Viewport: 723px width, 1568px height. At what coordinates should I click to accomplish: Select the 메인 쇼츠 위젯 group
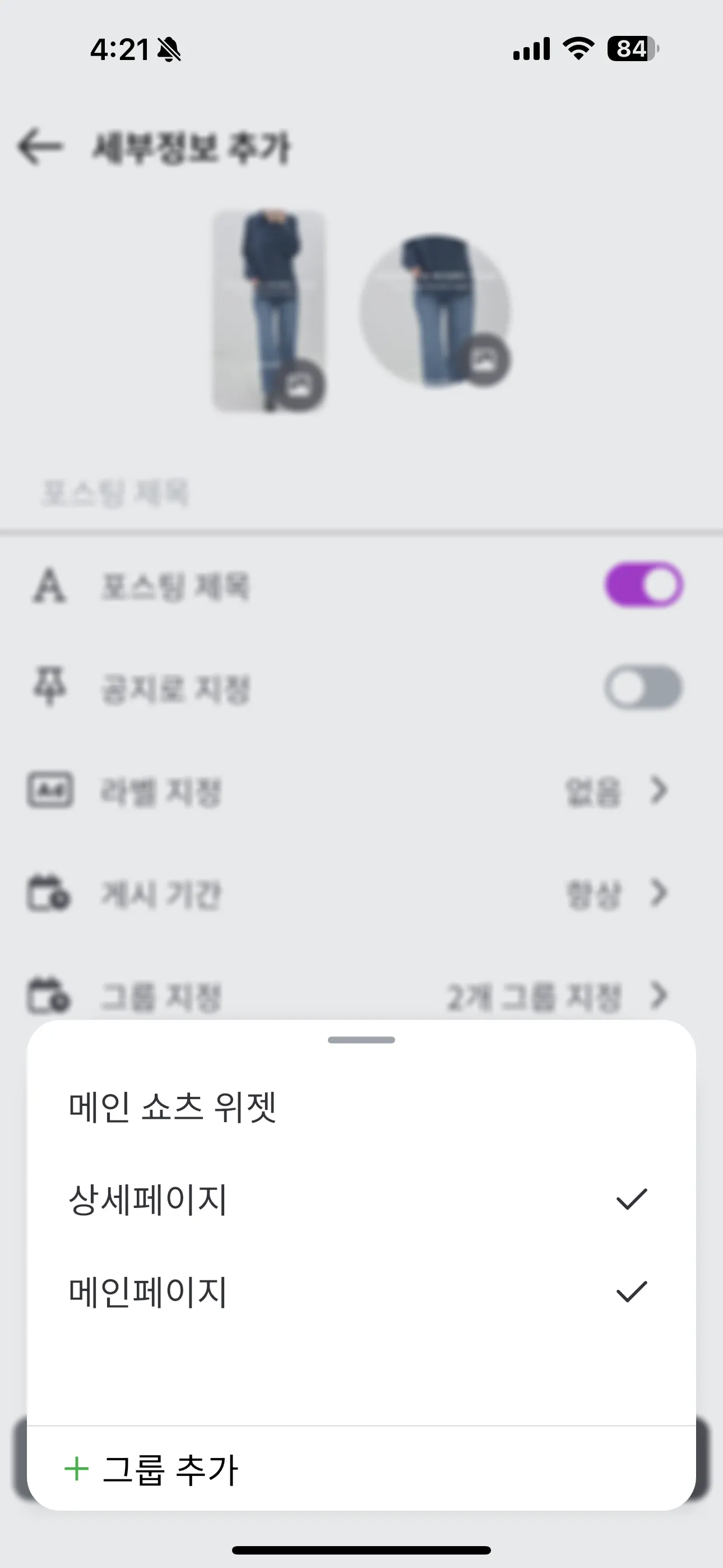(x=173, y=1106)
